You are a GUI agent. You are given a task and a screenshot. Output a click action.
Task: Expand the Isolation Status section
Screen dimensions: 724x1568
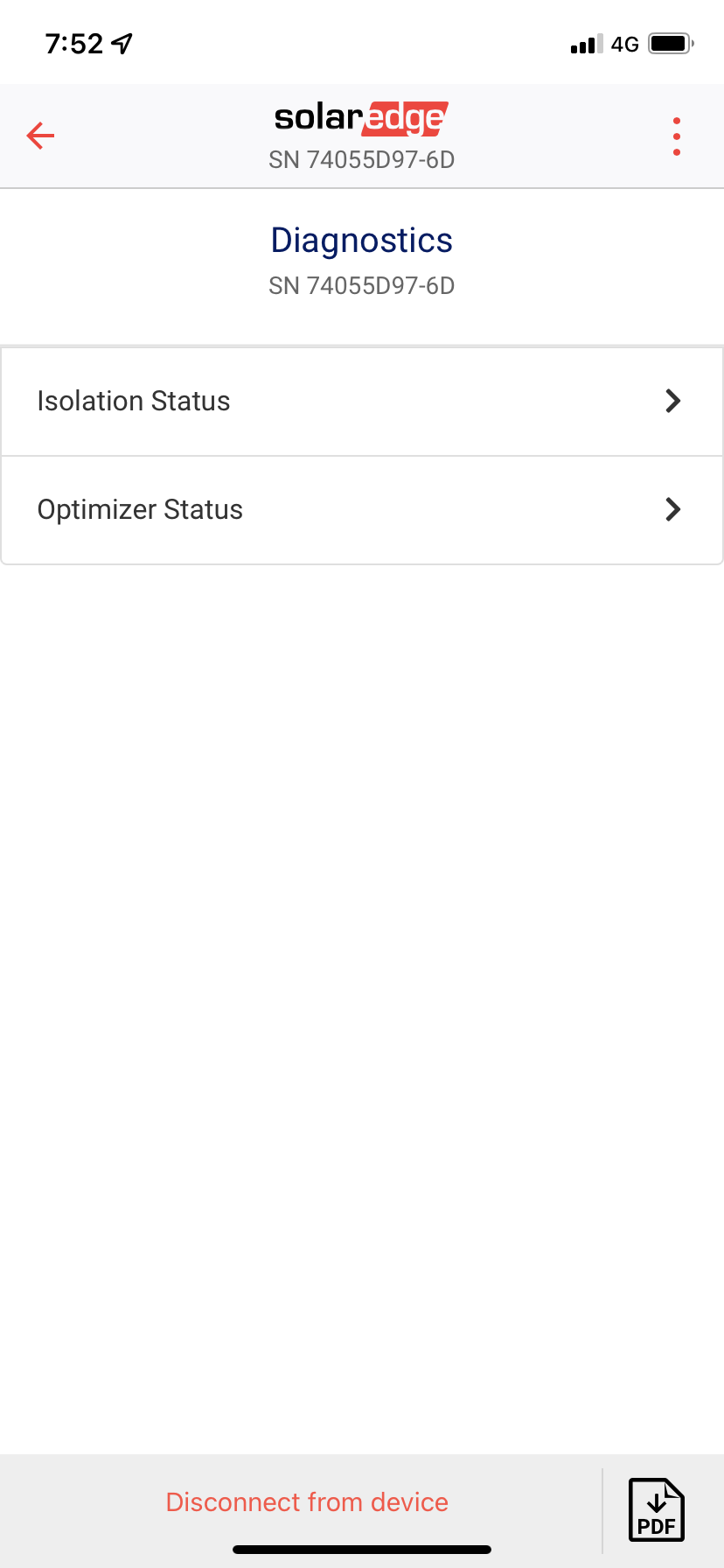[x=362, y=401]
